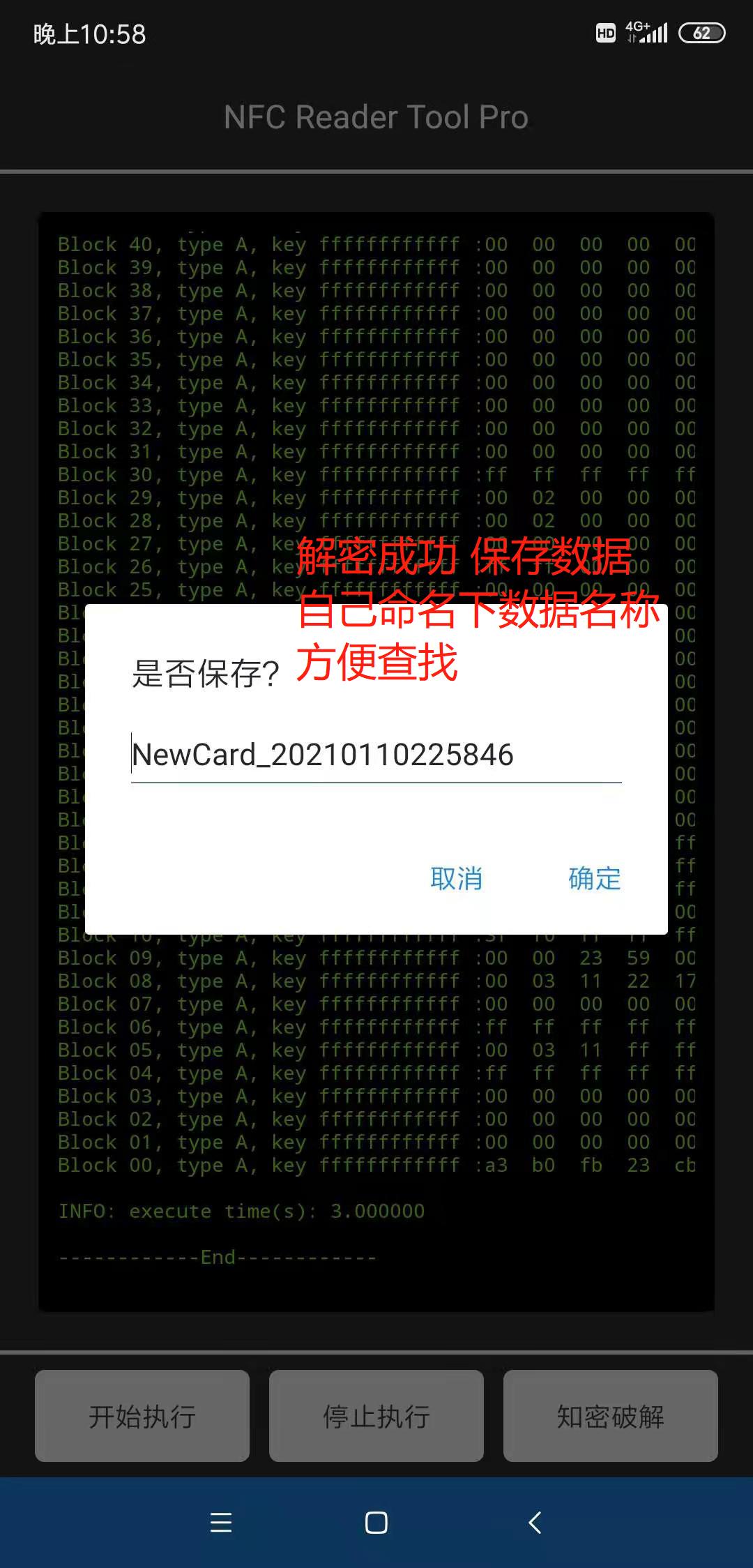Tap the End marker in the console
This screenshot has width=753, height=1568.
click(216, 1256)
